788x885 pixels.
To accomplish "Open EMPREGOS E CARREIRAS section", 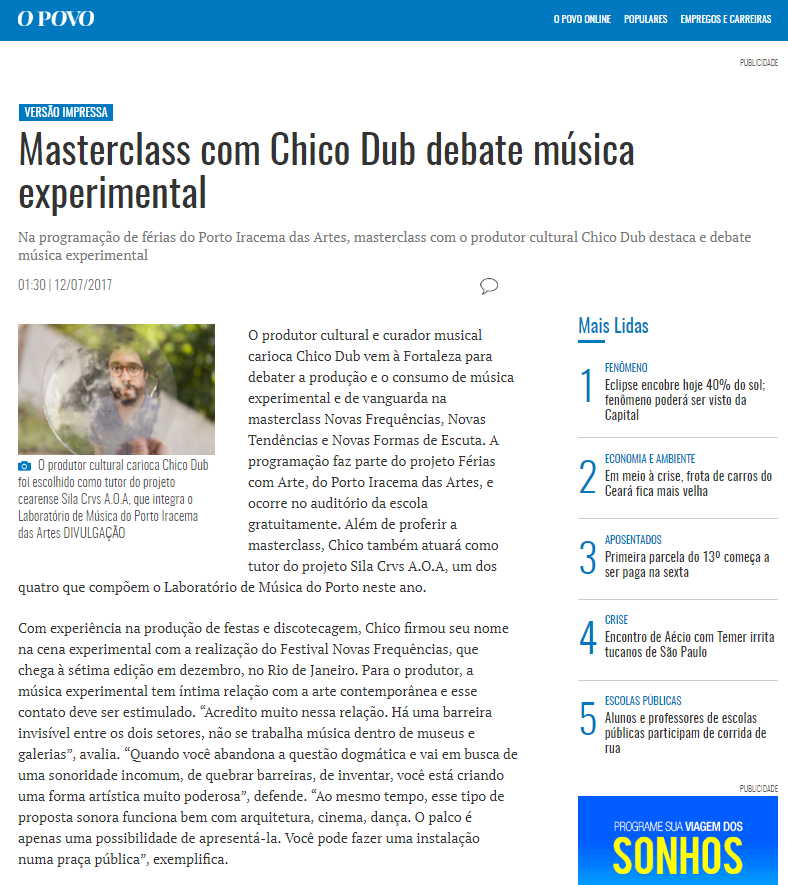I will [725, 20].
